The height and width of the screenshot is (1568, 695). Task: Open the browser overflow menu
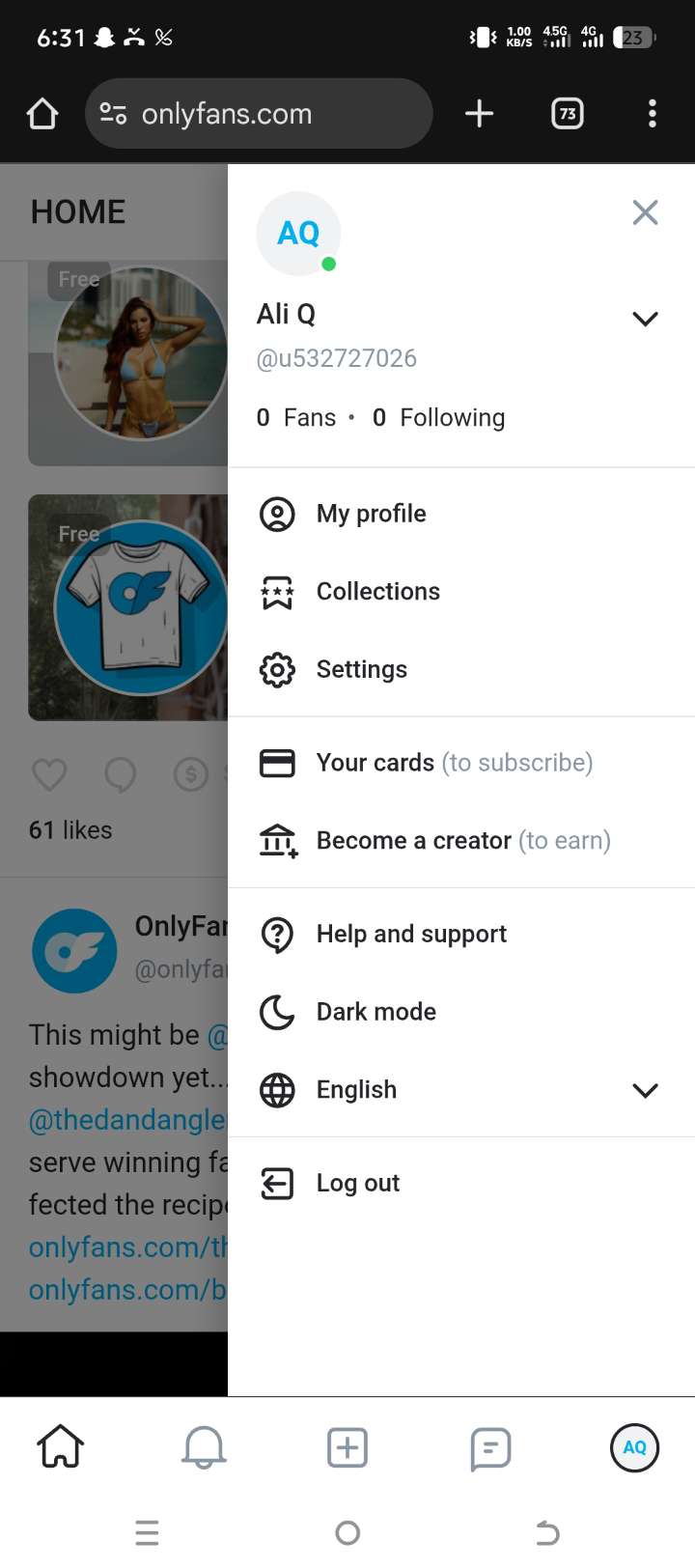tap(653, 114)
